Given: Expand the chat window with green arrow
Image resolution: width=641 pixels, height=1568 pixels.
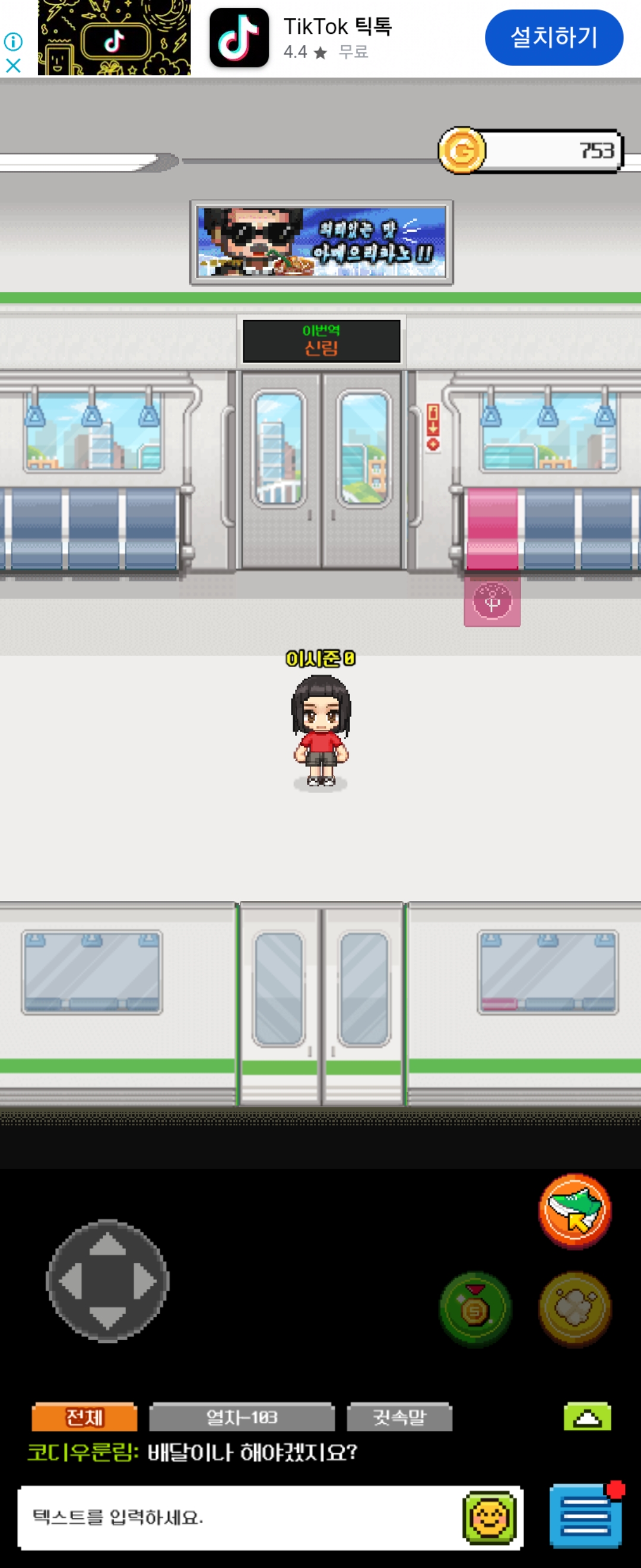Looking at the screenshot, I should coord(587,1417).
